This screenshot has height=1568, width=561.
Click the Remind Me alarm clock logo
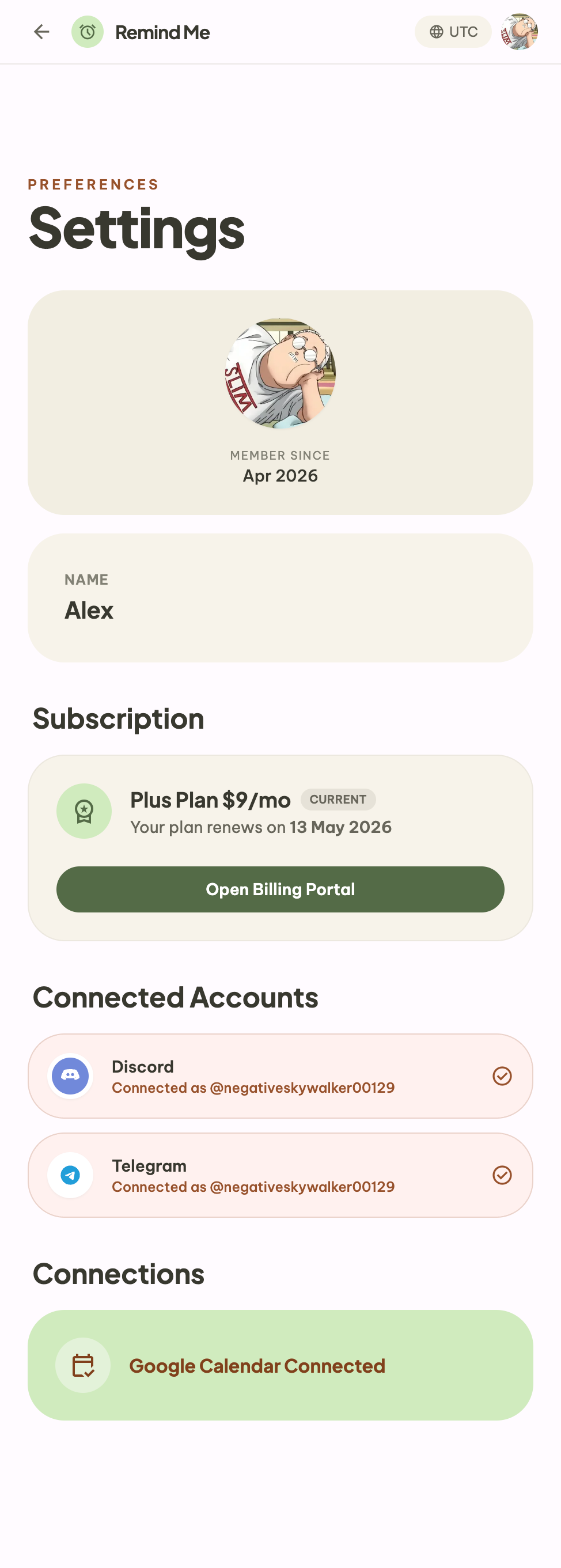tap(88, 32)
